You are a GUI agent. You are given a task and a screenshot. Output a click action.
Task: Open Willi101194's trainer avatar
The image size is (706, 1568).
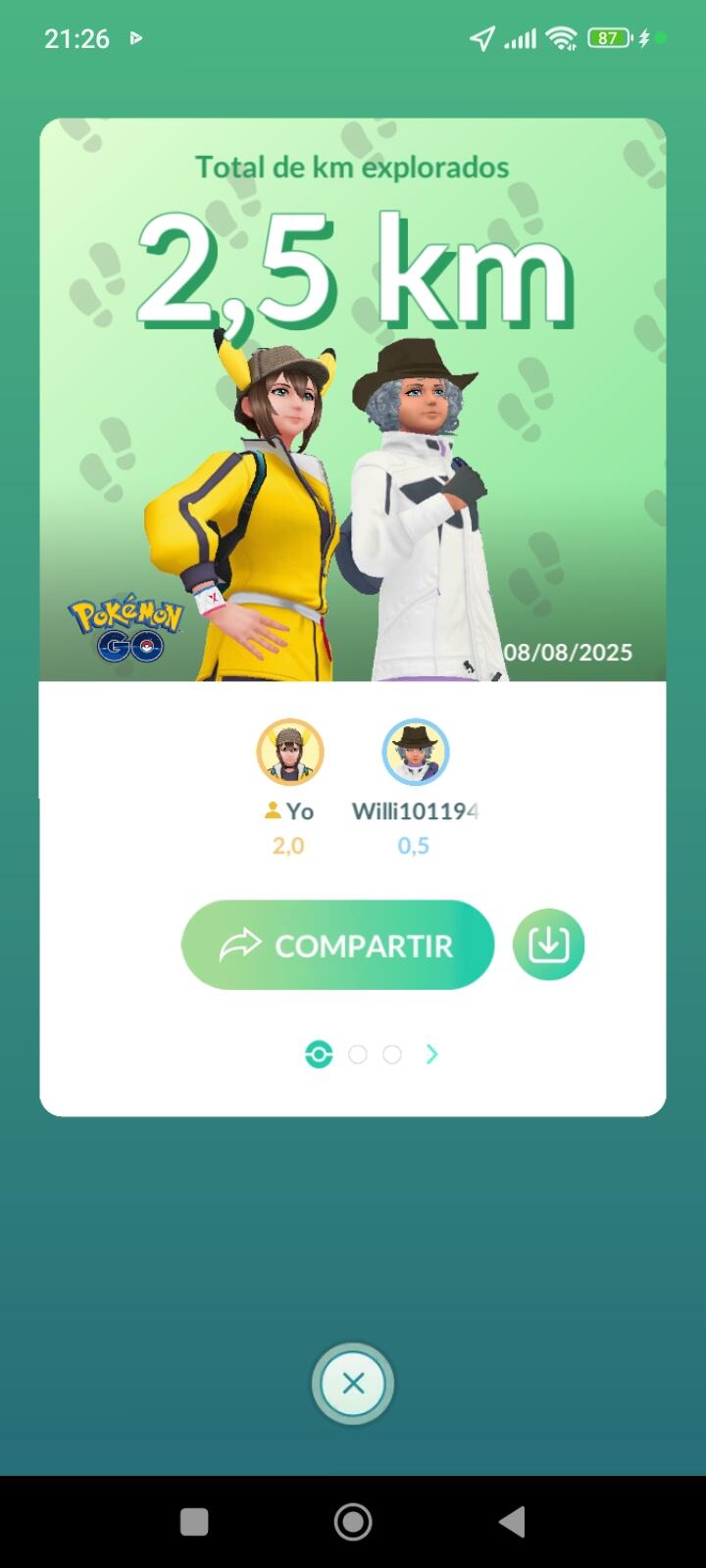point(416,753)
